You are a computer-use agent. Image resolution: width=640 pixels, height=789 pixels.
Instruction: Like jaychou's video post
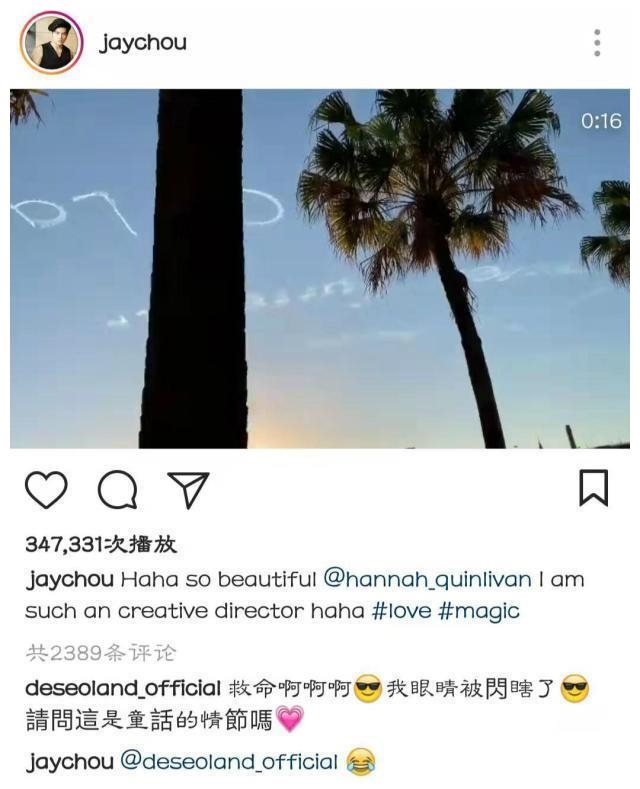46,489
